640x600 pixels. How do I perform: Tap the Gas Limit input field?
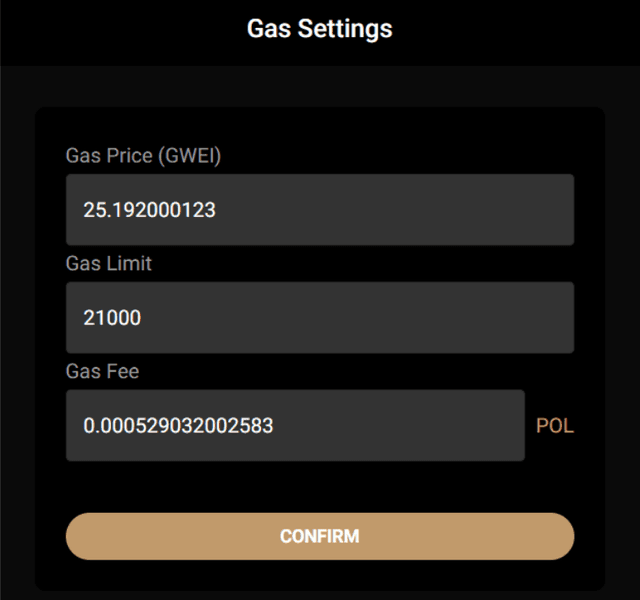click(x=320, y=318)
